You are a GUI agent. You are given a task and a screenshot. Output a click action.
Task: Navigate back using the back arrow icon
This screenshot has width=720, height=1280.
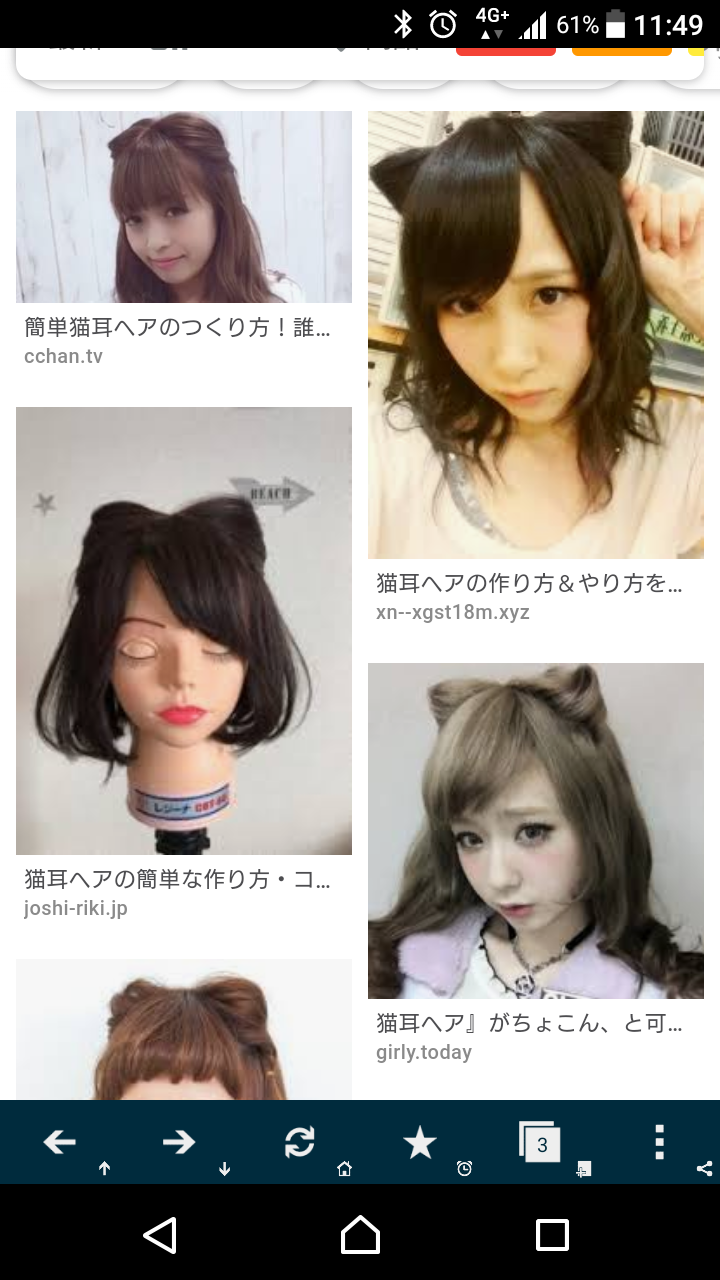59,1140
